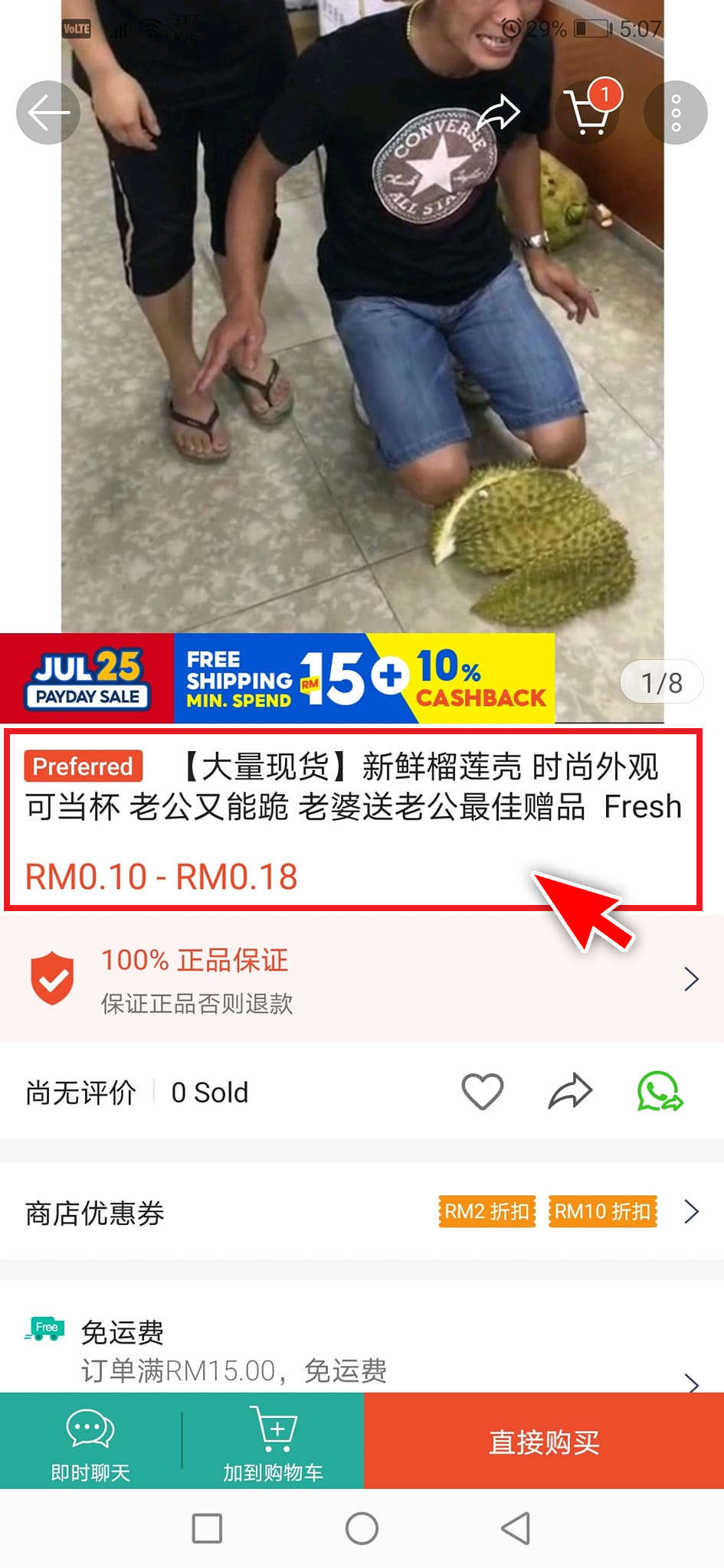Image resolution: width=724 pixels, height=1568 pixels.
Task: Share product via arrow beside the heart
Action: click(x=570, y=1091)
